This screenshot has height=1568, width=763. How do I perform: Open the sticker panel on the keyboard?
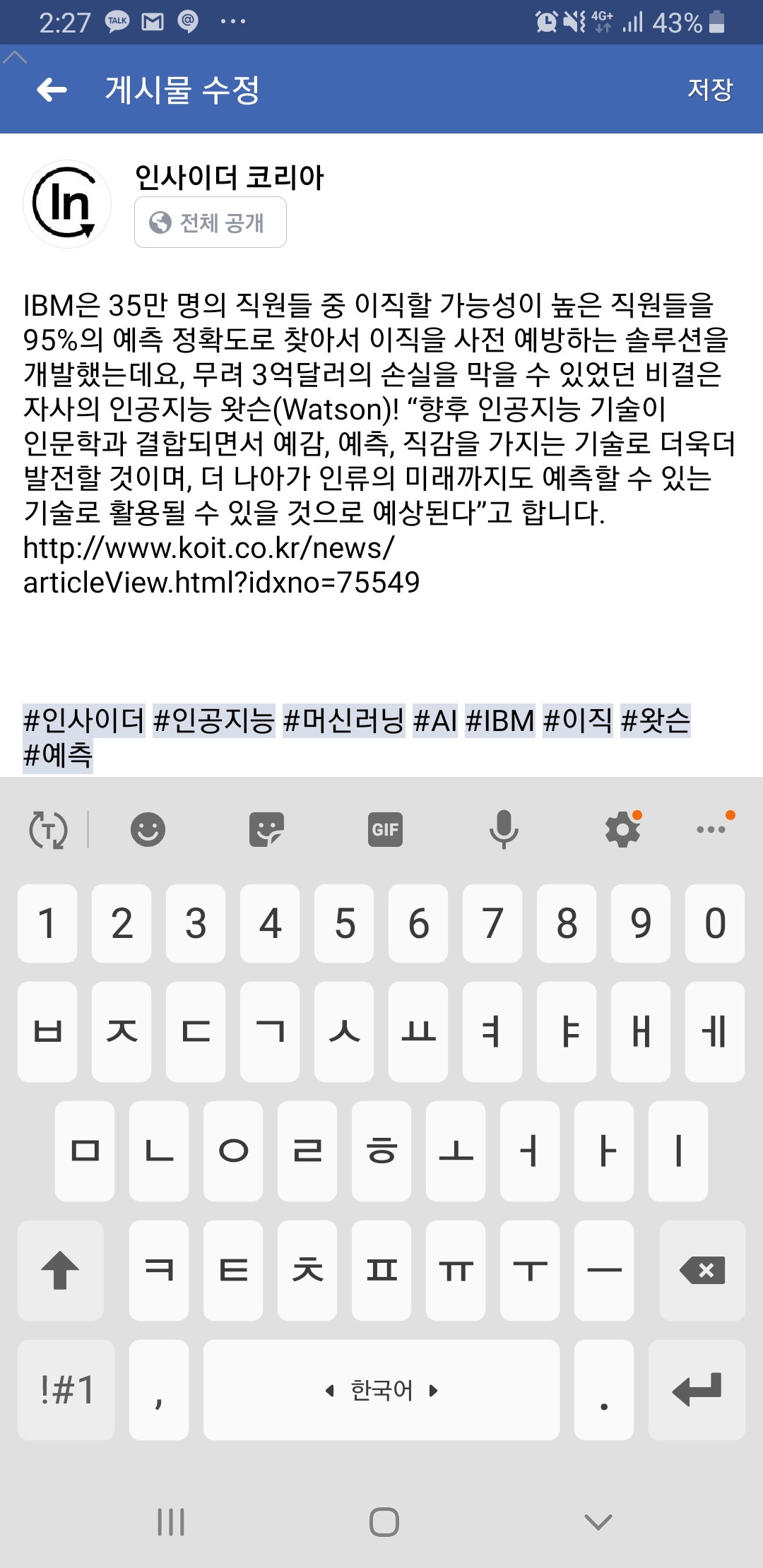[x=266, y=829]
